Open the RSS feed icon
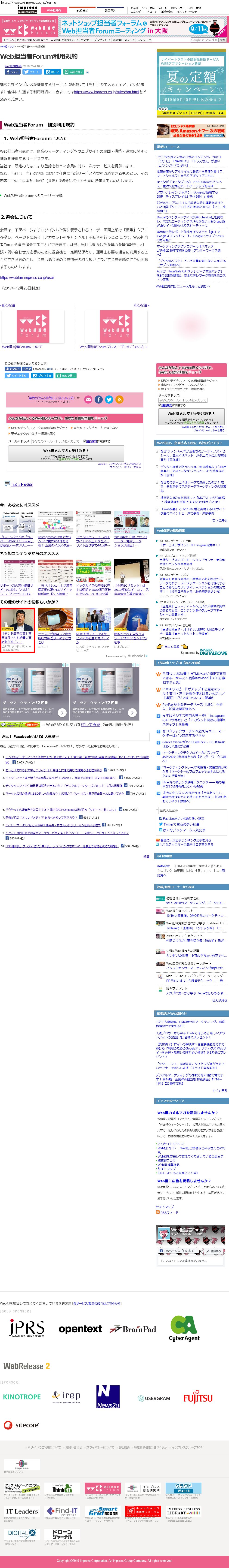Screen dimensions: 229x1568 tap(119, 399)
